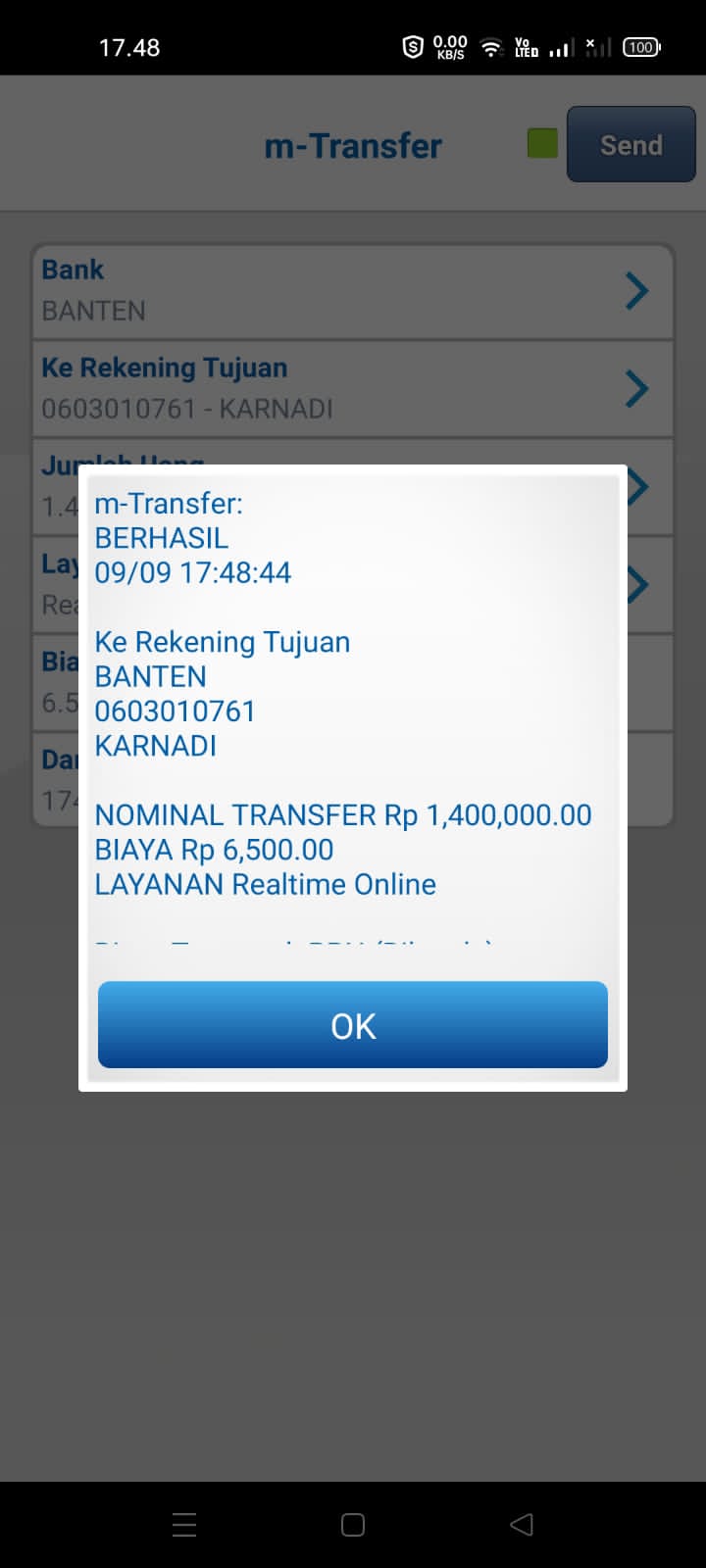The image size is (706, 1568).
Task: Go to the system home screen
Action: [353, 1524]
